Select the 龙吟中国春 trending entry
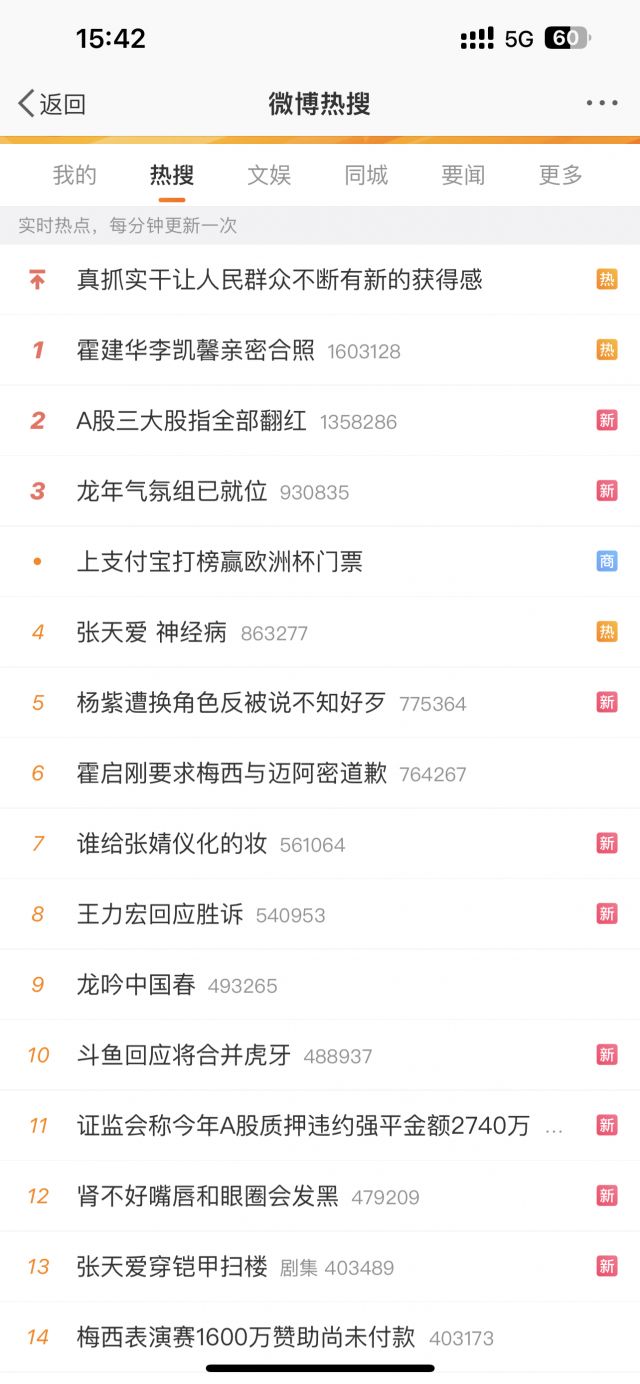The height and width of the screenshot is (1384, 640). (x=136, y=985)
